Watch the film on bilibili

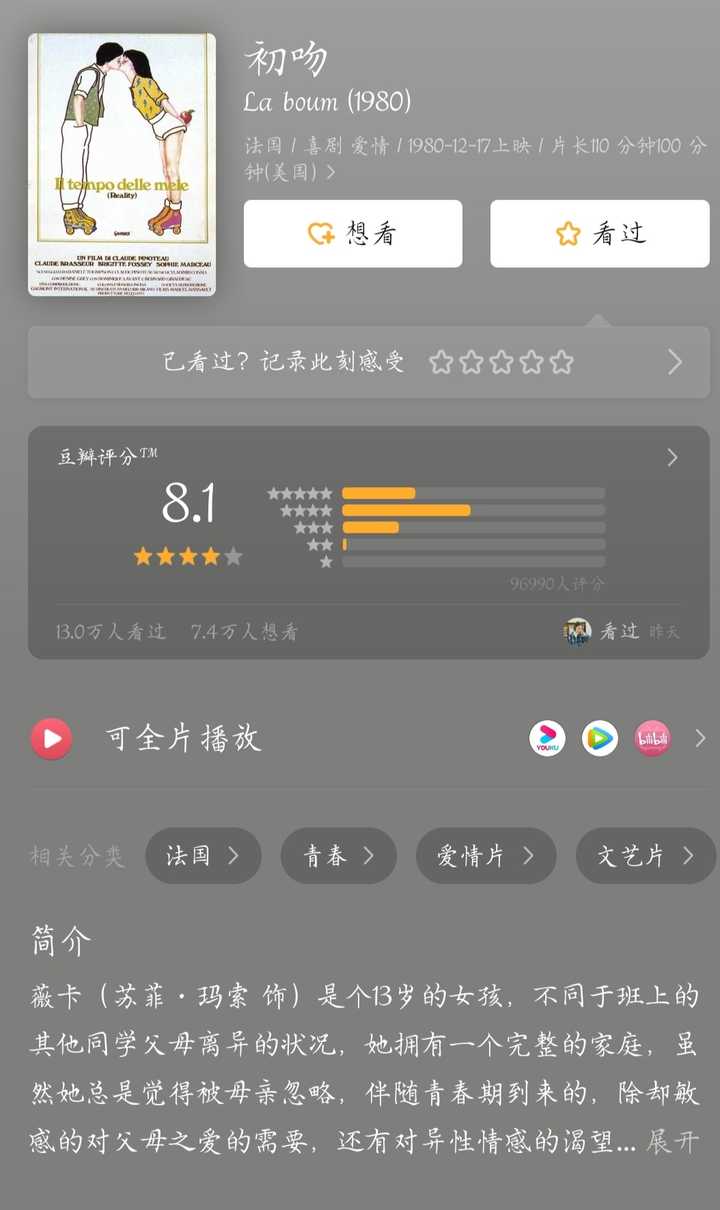point(653,739)
